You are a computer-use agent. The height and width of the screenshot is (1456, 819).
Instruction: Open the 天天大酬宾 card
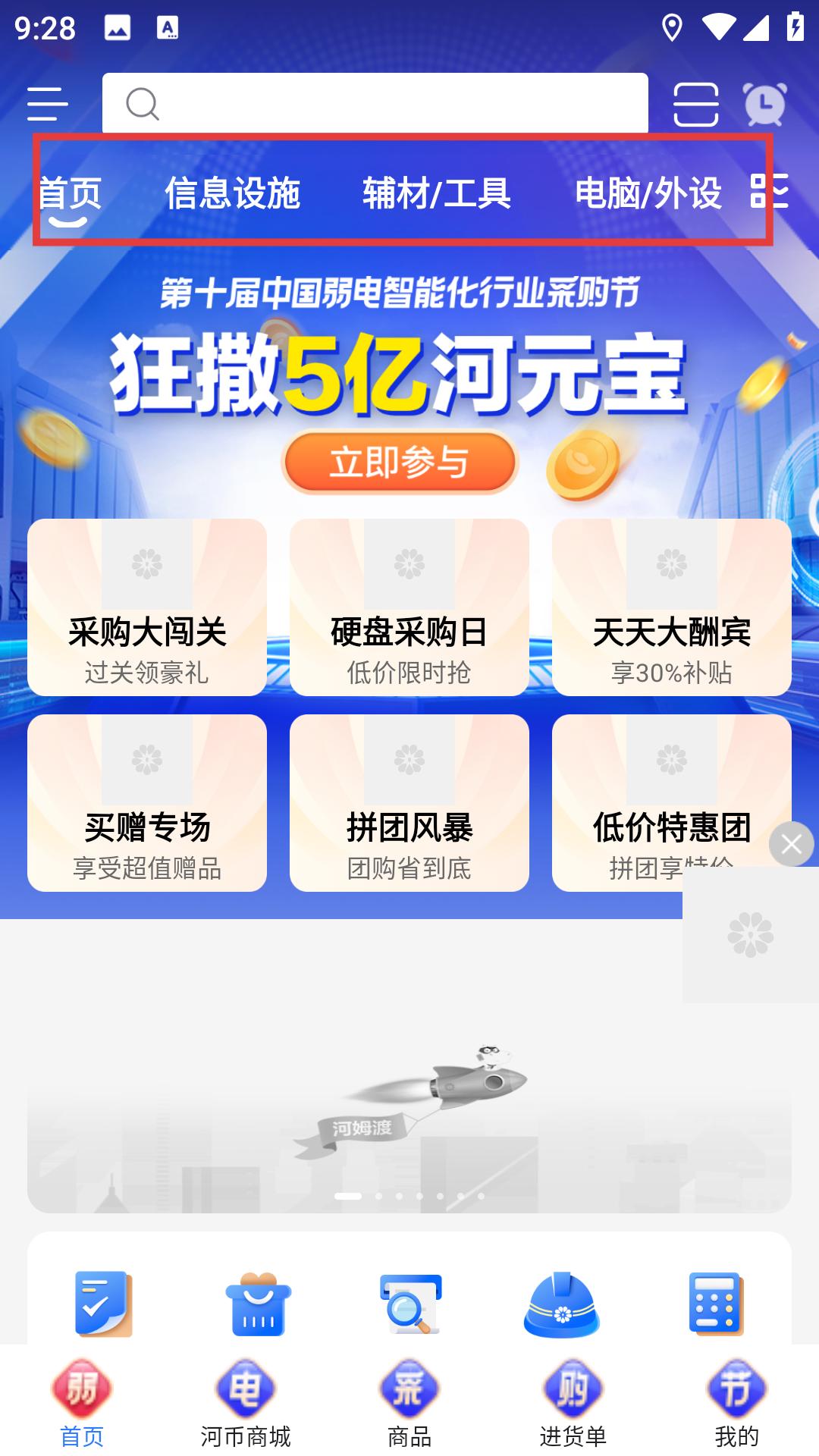tap(672, 607)
